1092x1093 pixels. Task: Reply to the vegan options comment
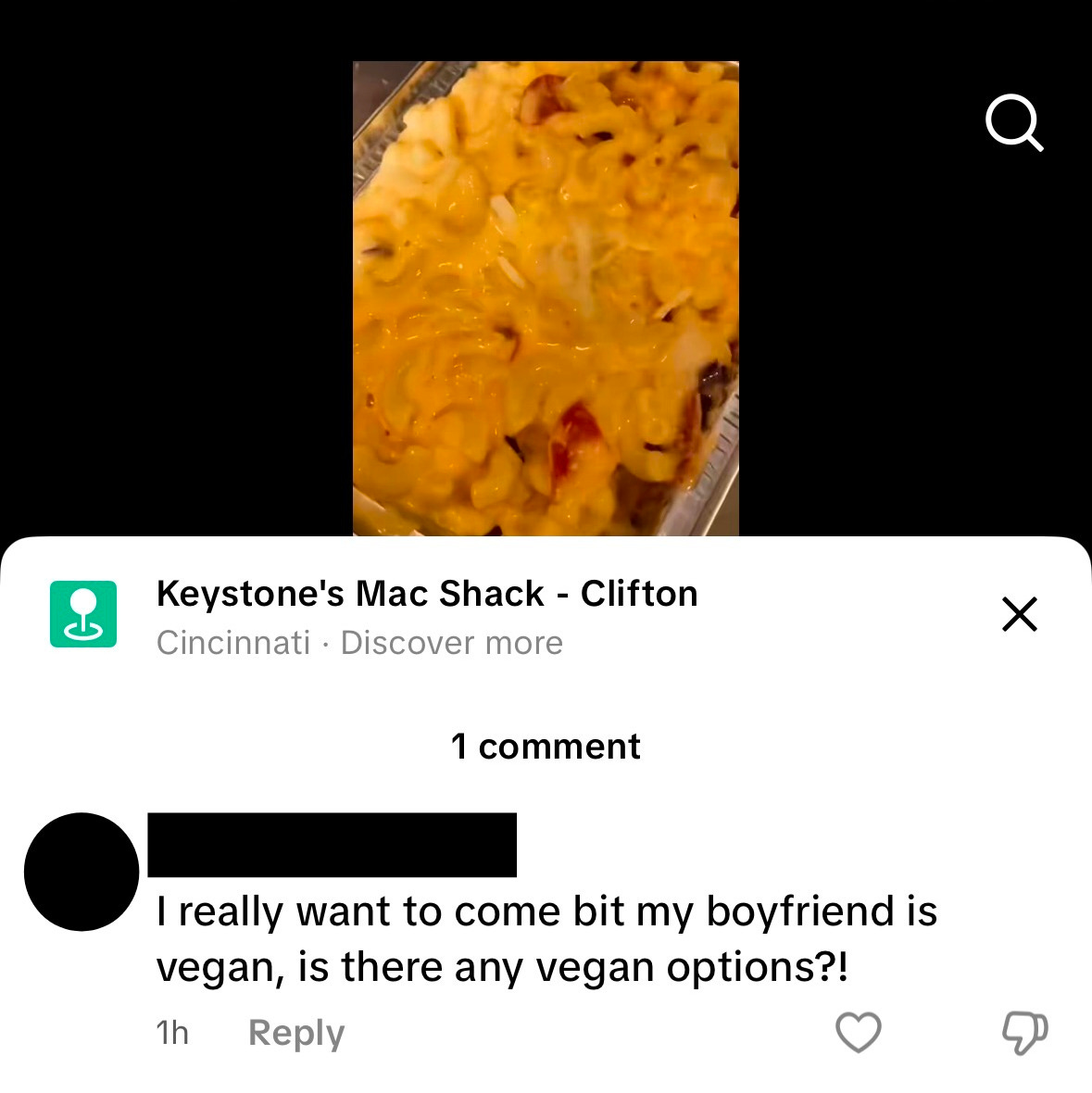(x=296, y=1032)
